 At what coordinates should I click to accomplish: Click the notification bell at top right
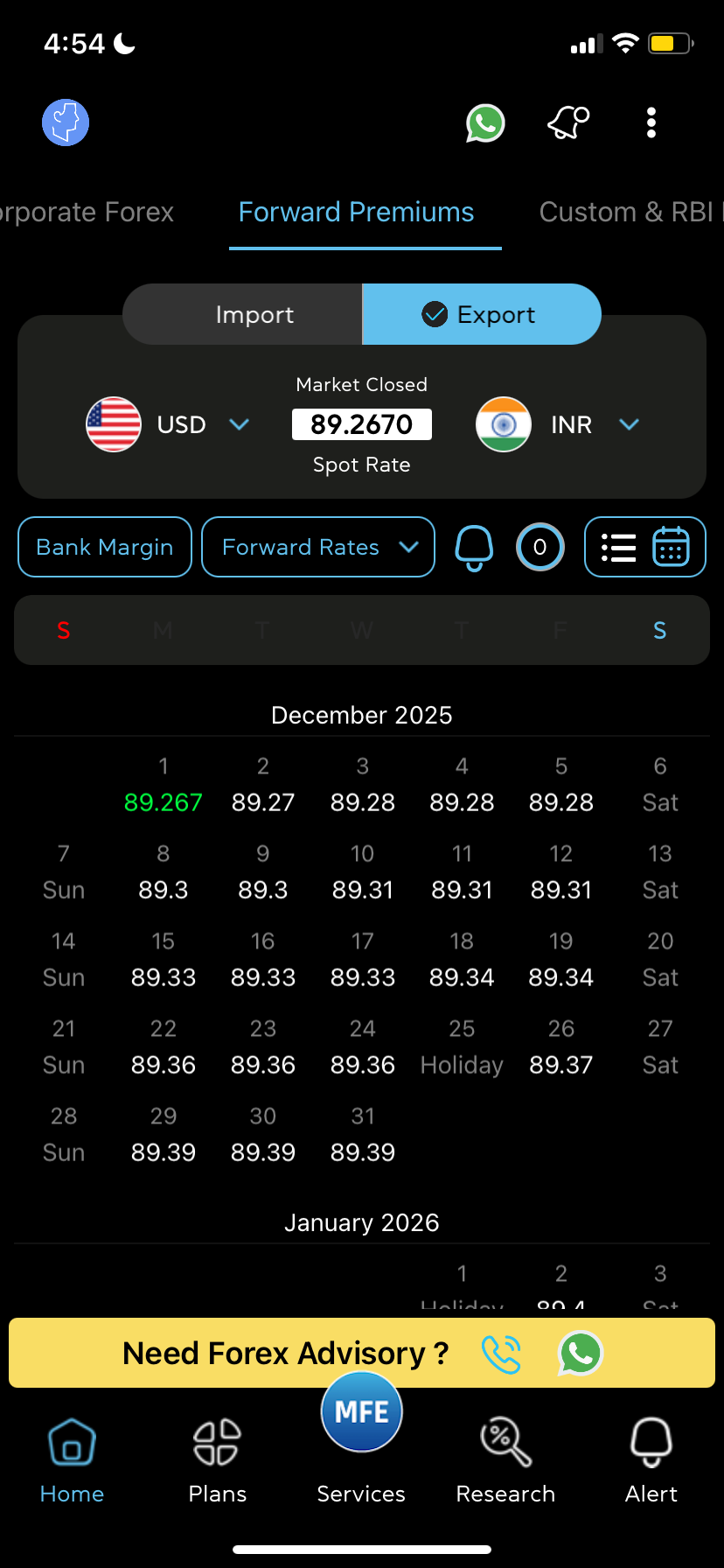click(567, 122)
